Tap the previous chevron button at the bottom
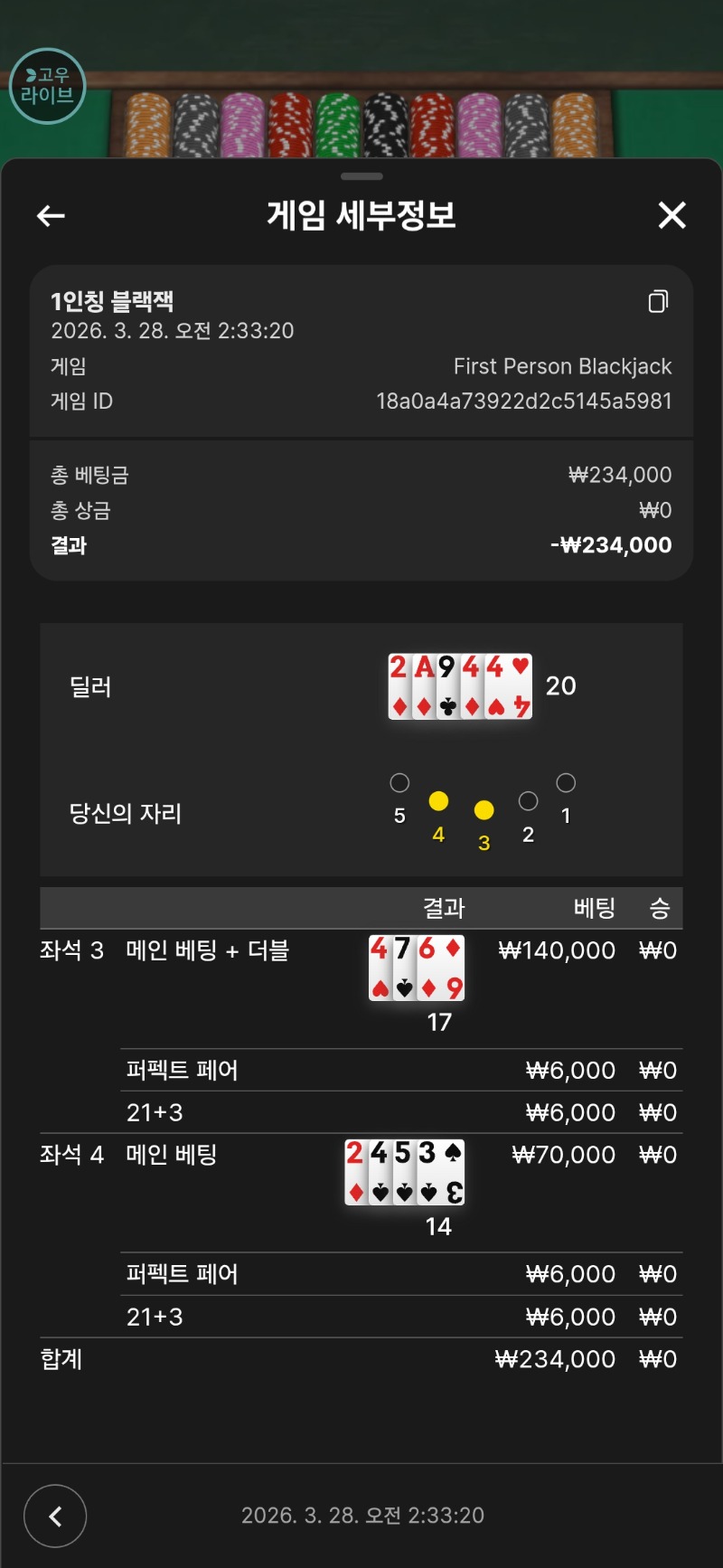The width and height of the screenshot is (723, 1568). point(55,1516)
